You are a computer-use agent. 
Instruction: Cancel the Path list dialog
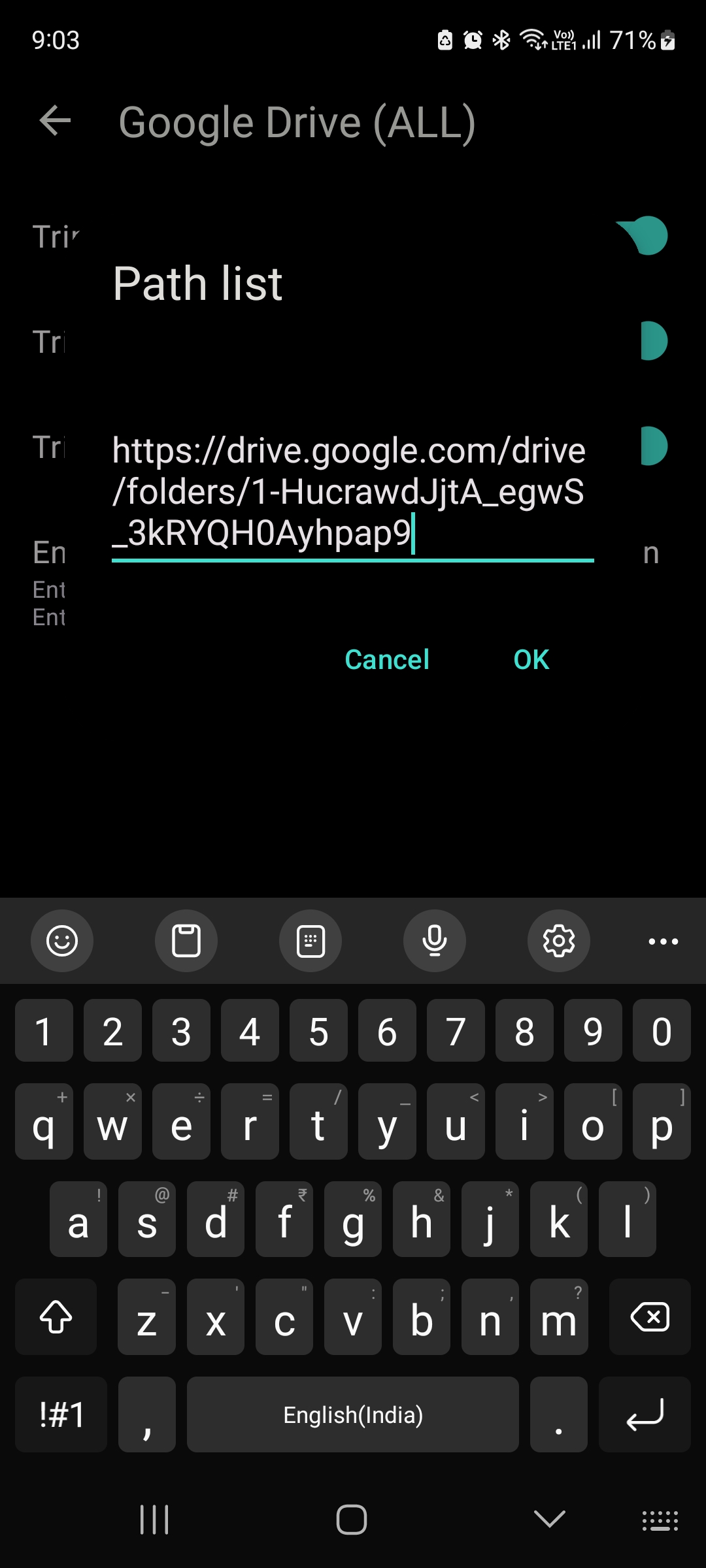tap(387, 659)
